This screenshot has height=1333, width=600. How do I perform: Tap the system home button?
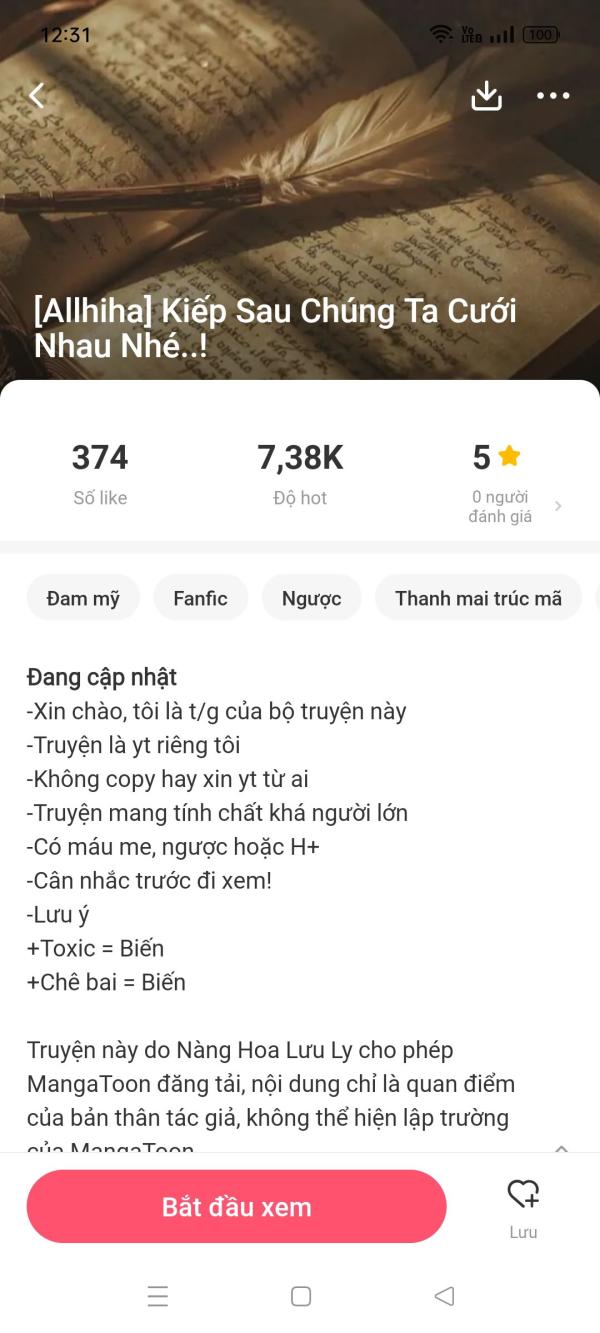[x=301, y=1296]
